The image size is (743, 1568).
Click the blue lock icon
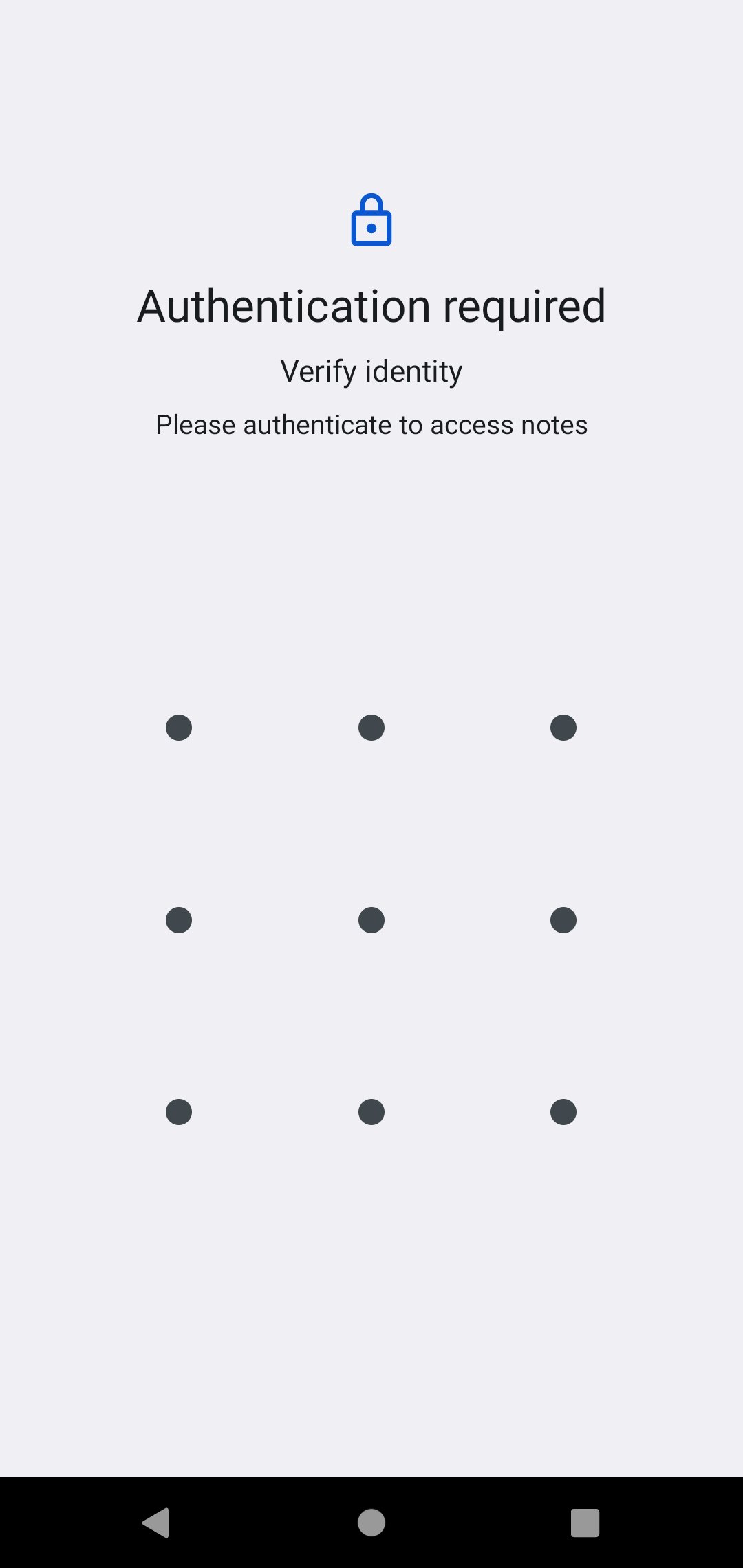tap(371, 219)
